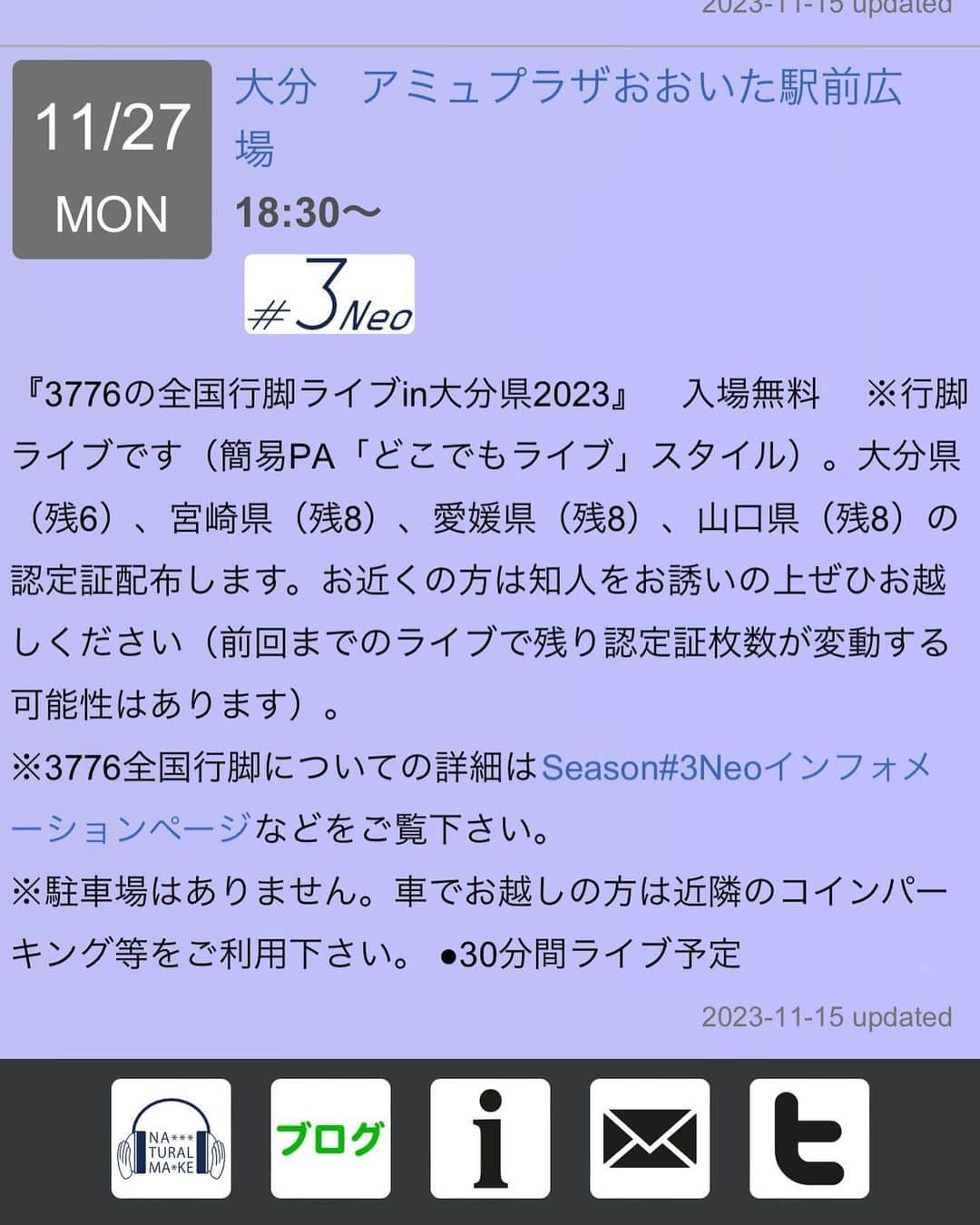Tap the #3Neo season badge
The image size is (980, 1225).
point(329,294)
